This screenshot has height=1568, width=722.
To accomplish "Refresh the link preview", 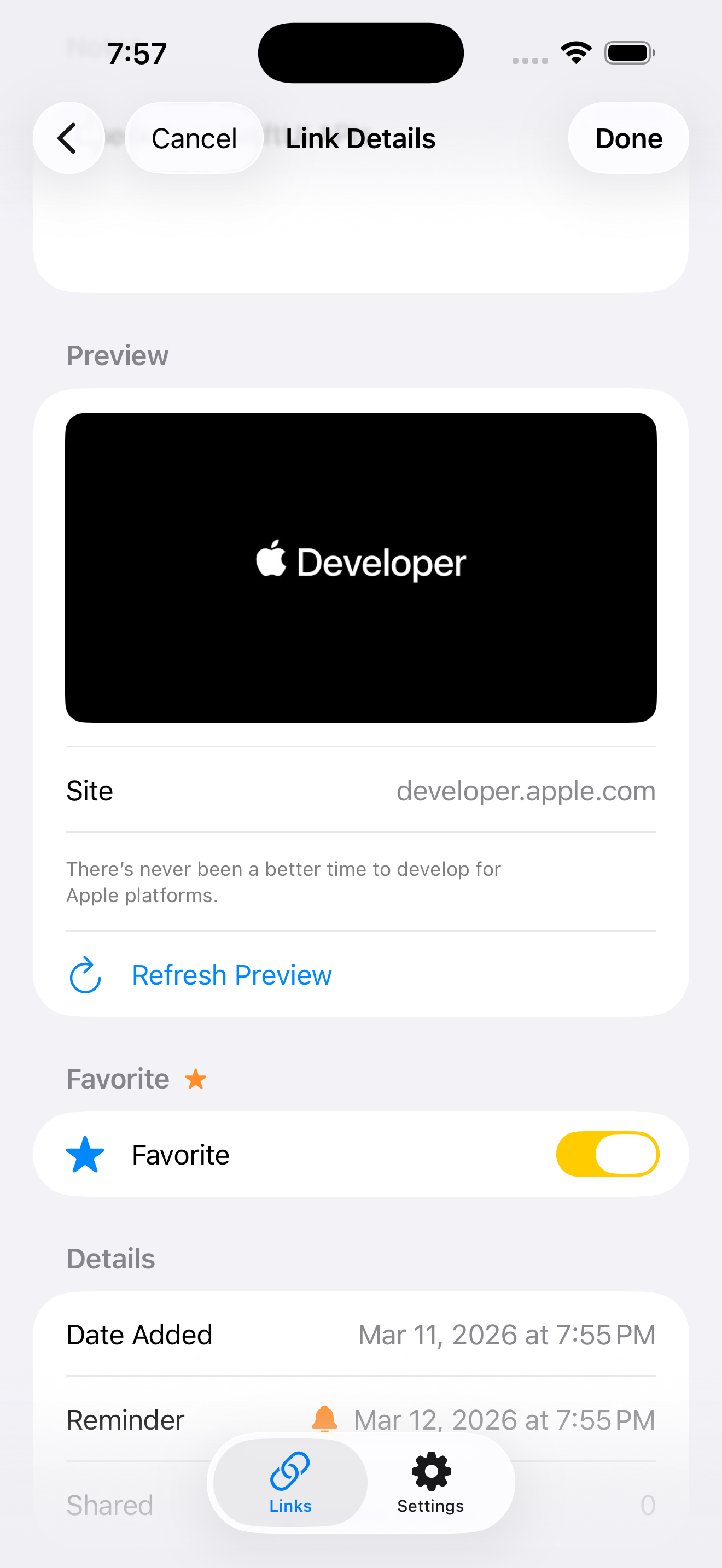I will click(231, 975).
